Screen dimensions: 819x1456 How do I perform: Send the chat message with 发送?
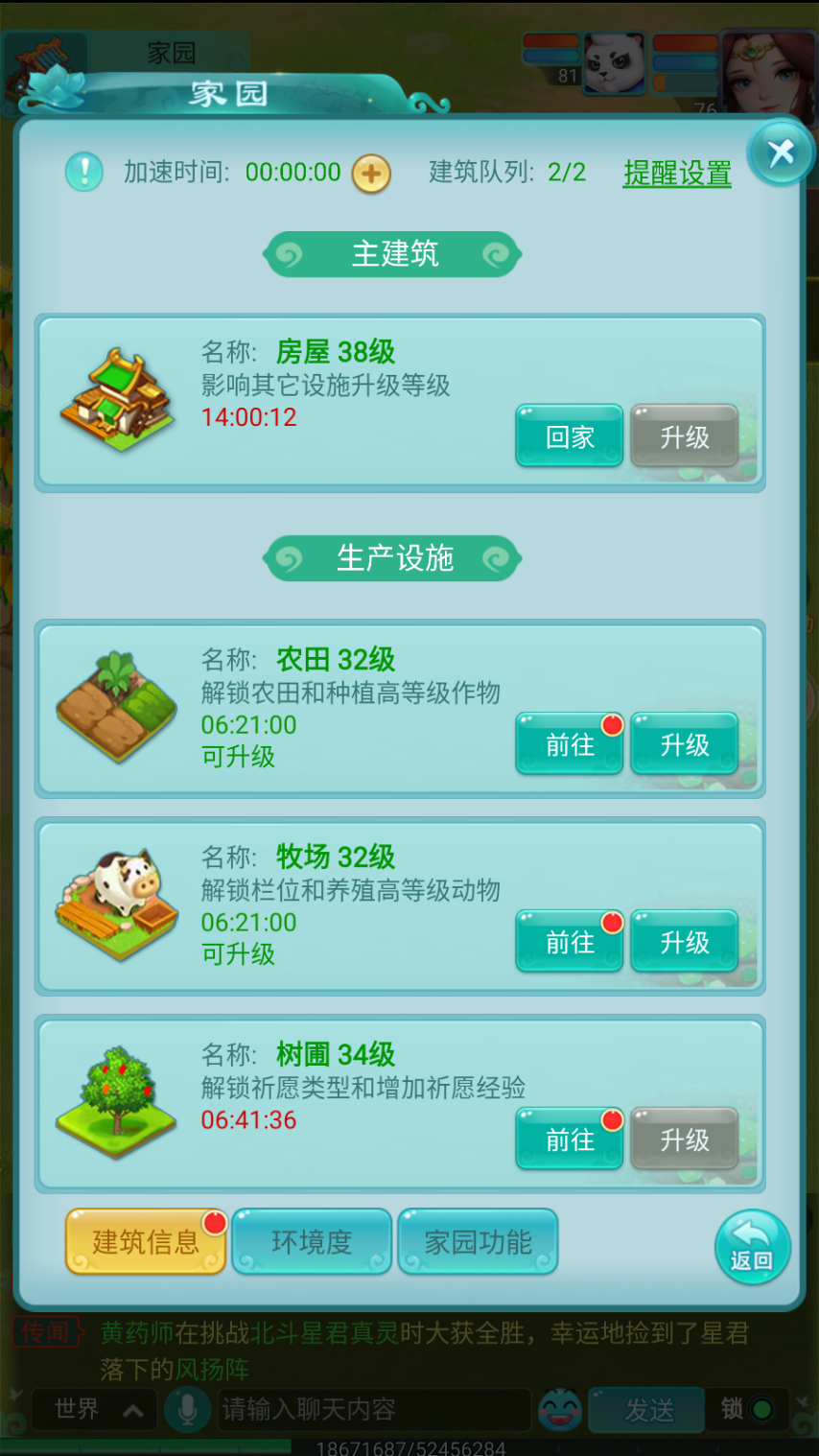(x=649, y=1410)
